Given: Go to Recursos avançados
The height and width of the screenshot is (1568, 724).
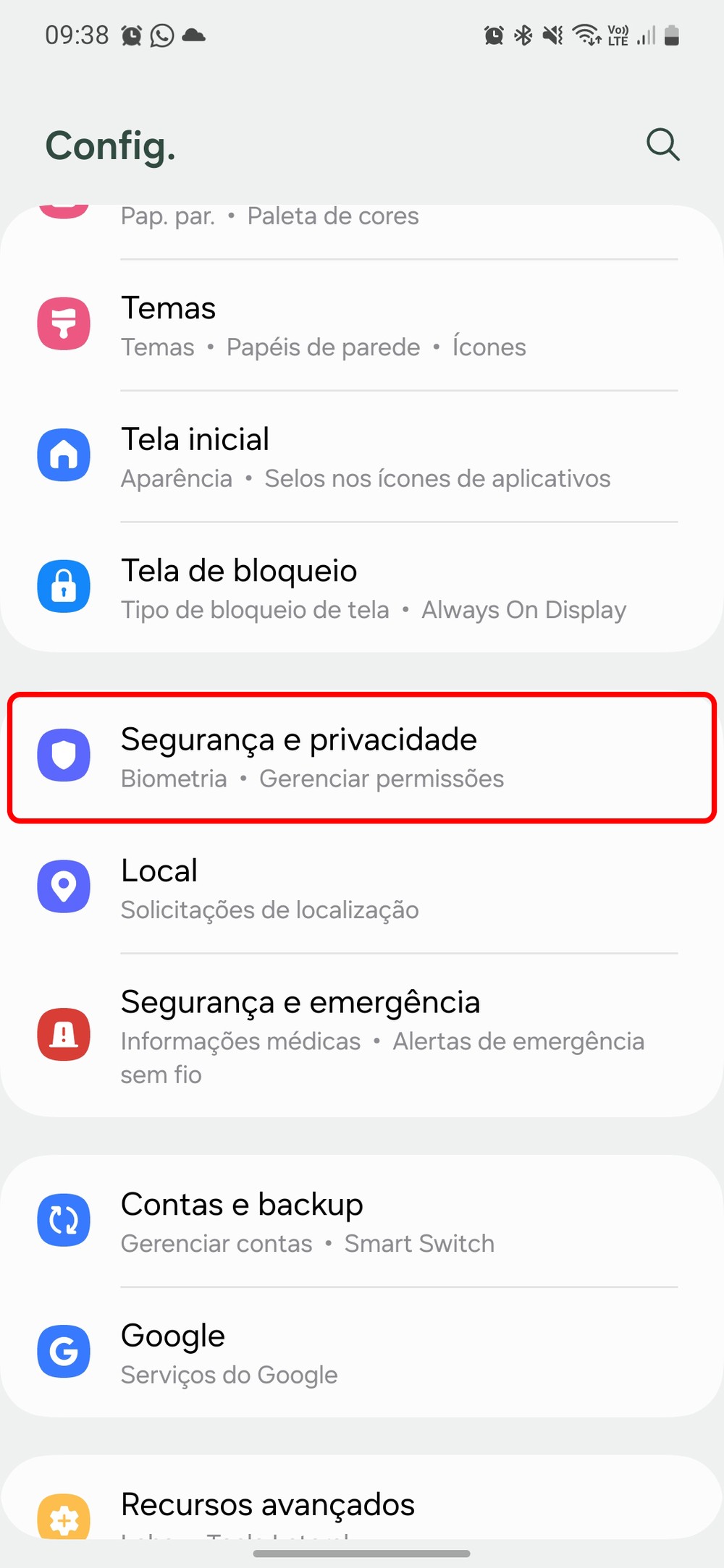Looking at the screenshot, I should [x=362, y=1506].
